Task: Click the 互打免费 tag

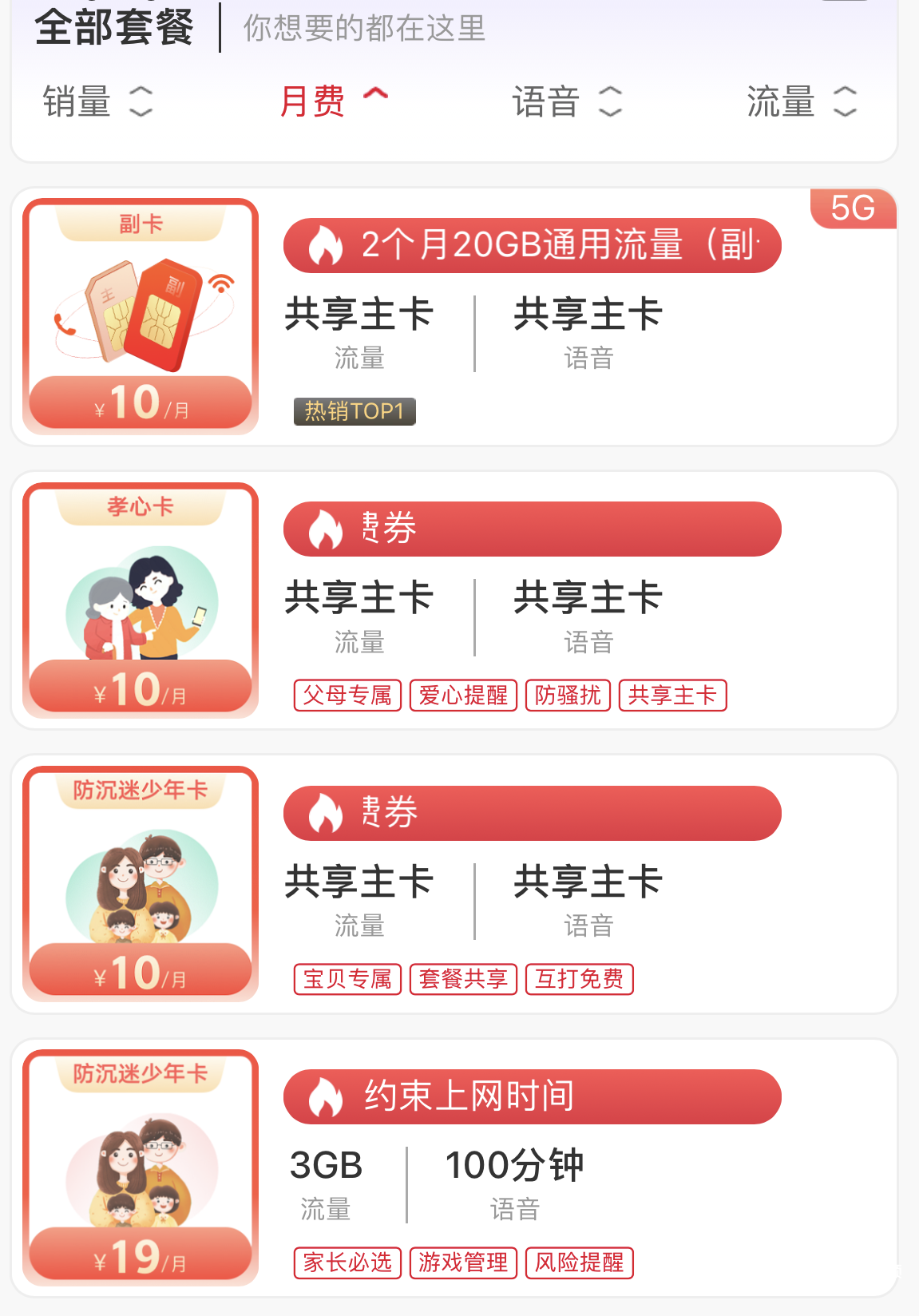Action: [x=579, y=979]
